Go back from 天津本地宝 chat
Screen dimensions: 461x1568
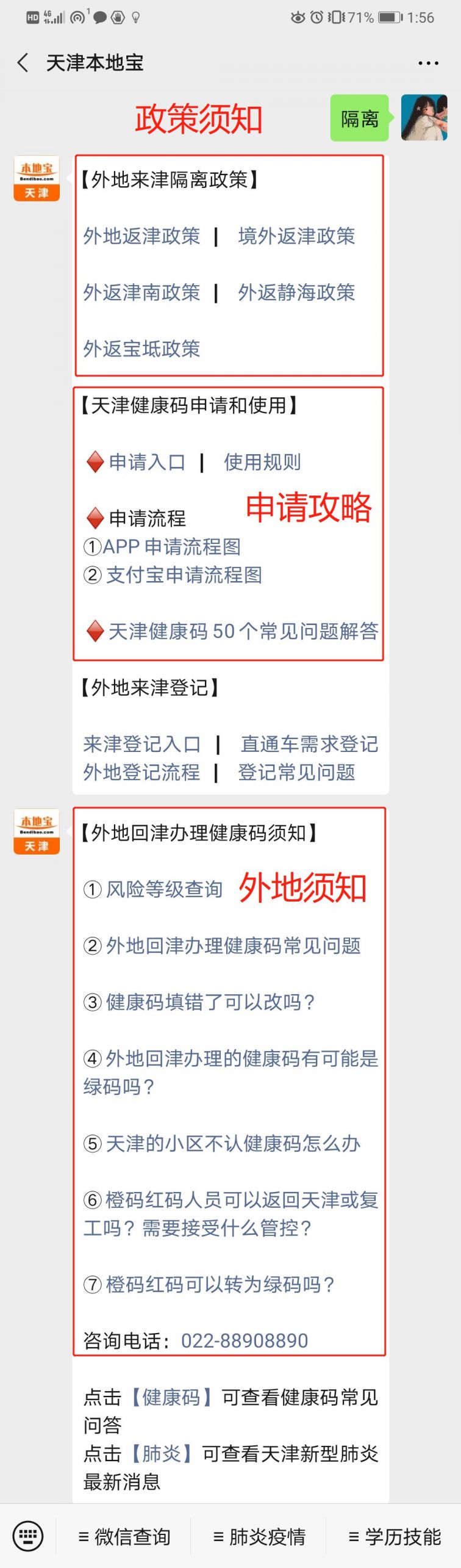click(23, 63)
